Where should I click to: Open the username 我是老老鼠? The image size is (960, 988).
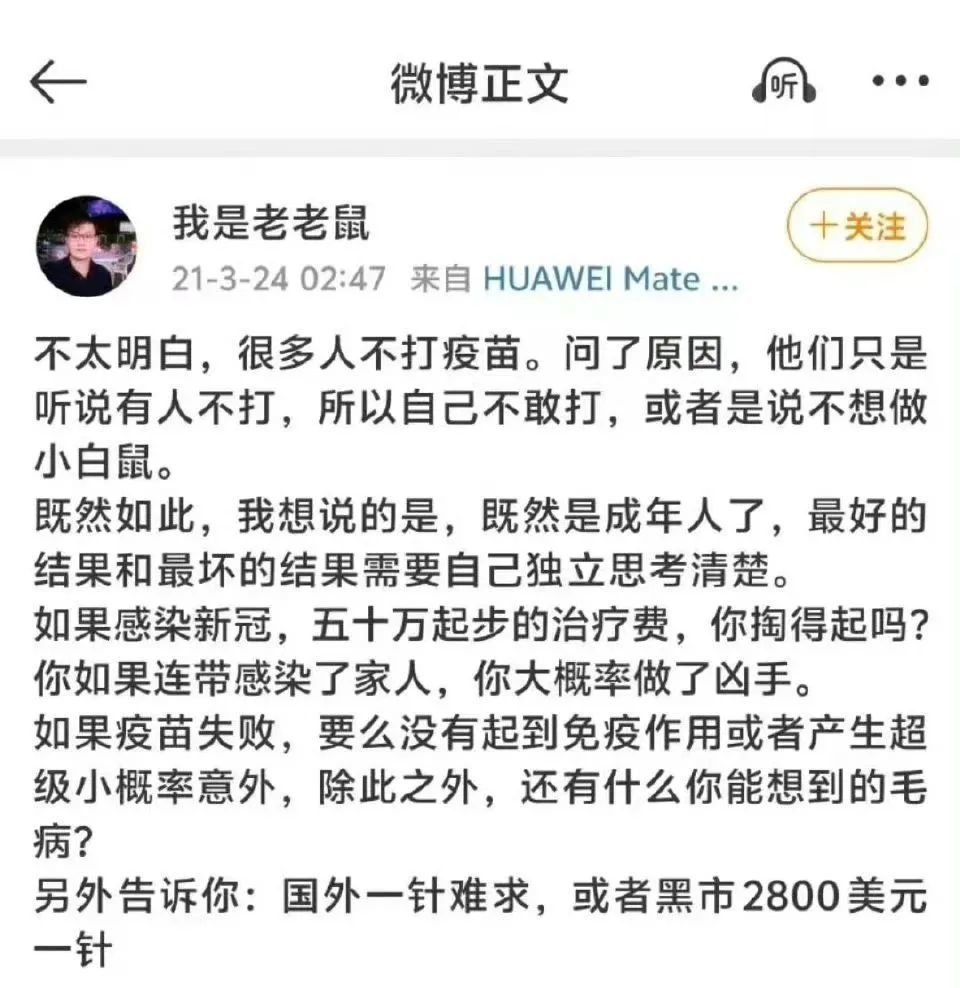coord(272,223)
